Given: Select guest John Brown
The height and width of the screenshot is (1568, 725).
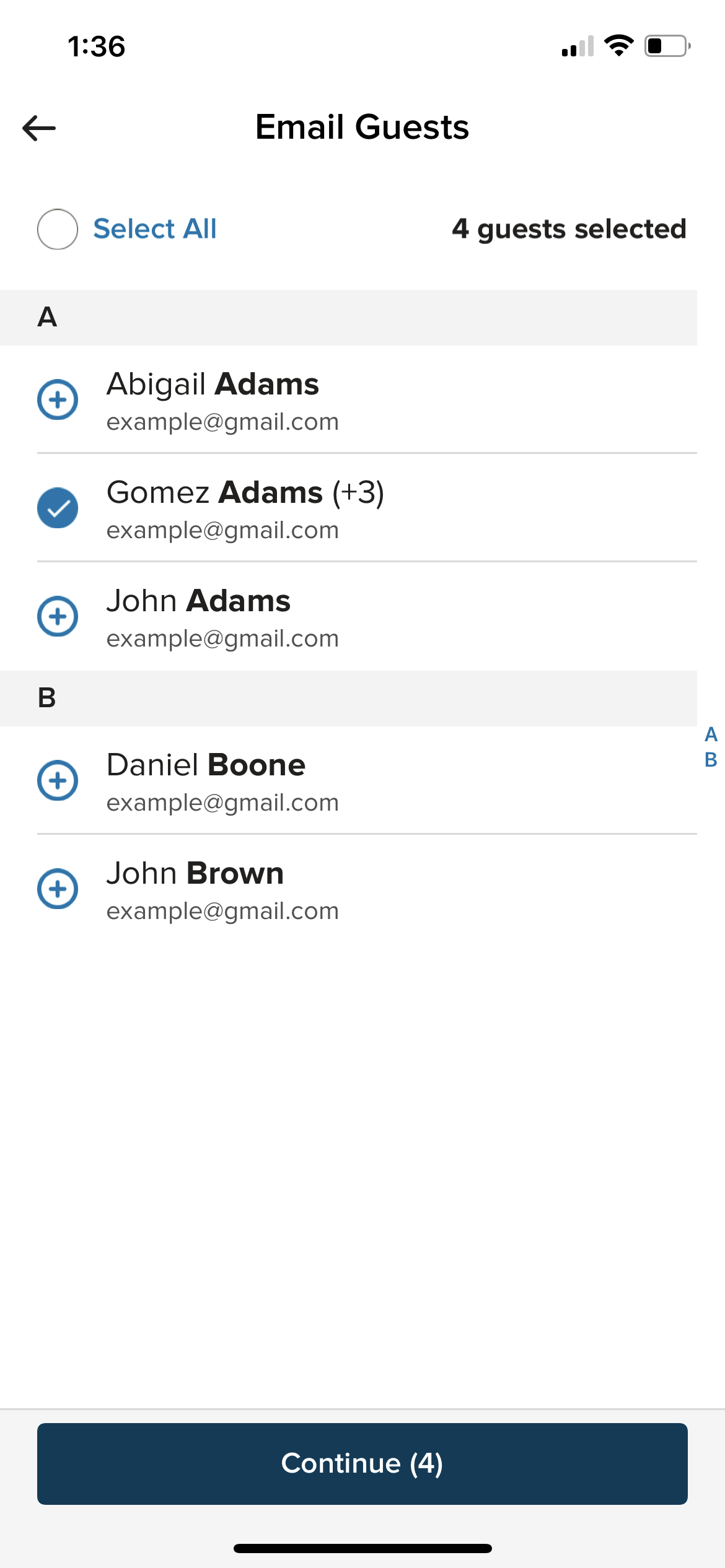Looking at the screenshot, I should click(x=58, y=889).
